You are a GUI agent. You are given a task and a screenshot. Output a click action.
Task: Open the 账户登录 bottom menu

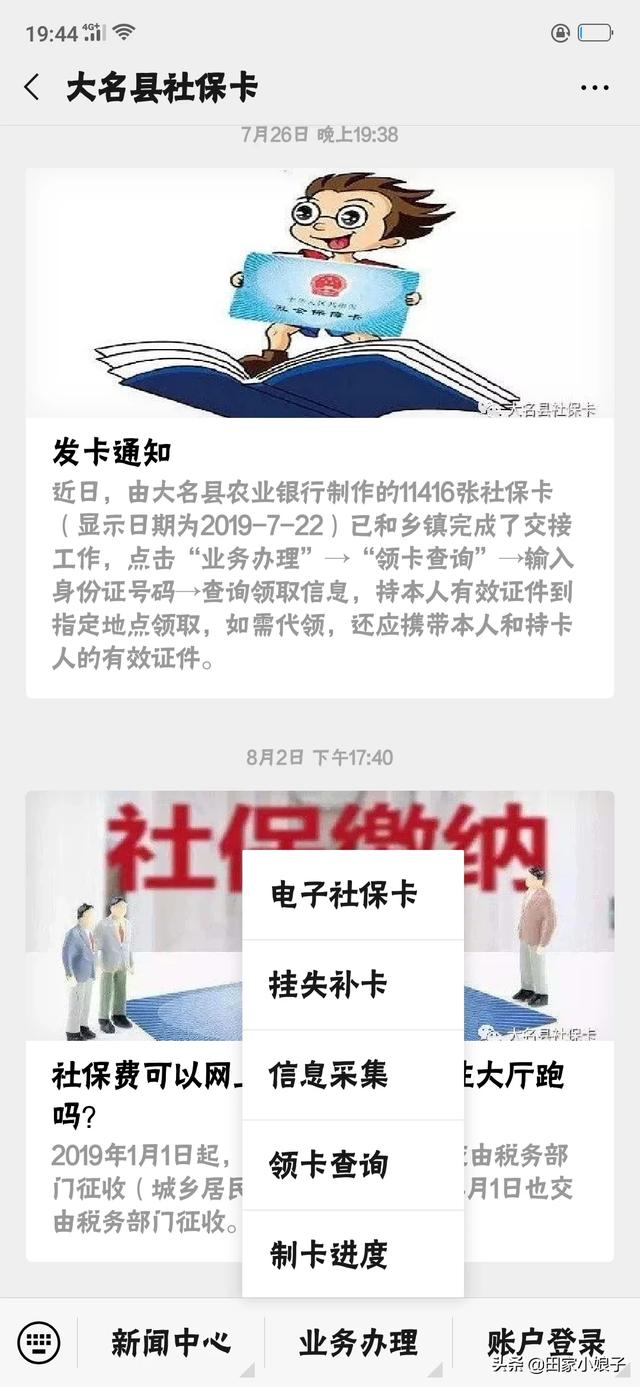546,1342
